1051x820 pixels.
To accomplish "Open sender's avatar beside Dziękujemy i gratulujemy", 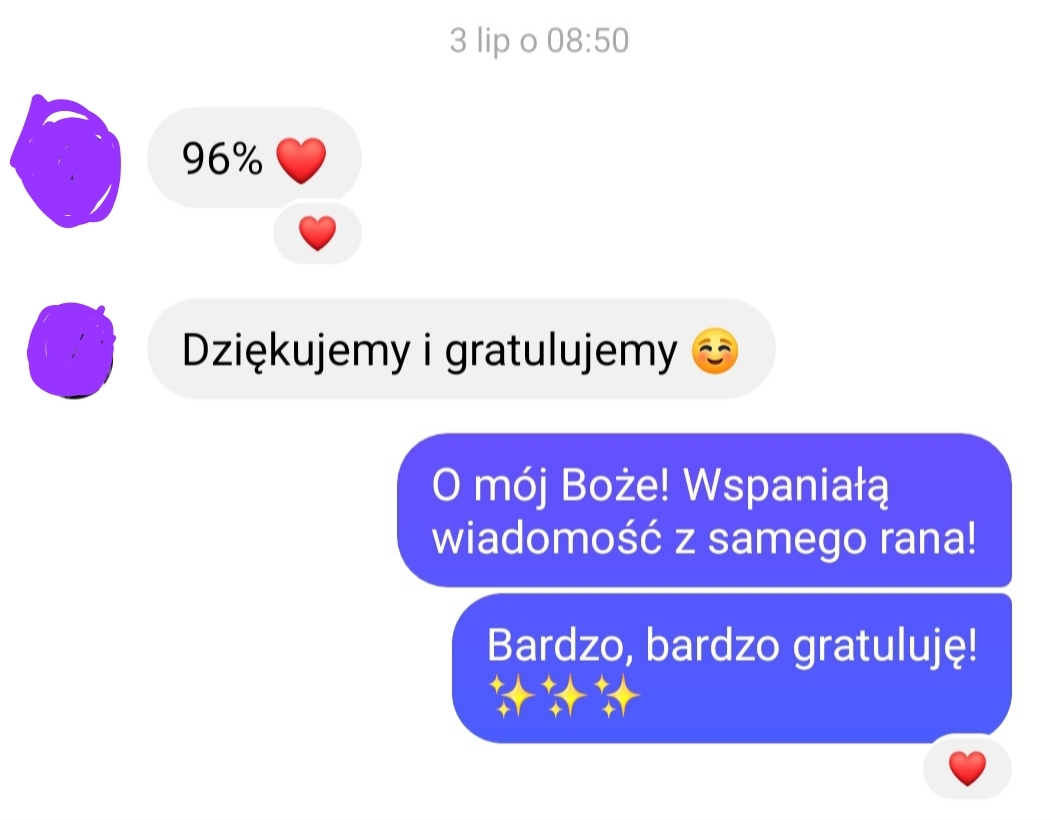I will coord(70,348).
